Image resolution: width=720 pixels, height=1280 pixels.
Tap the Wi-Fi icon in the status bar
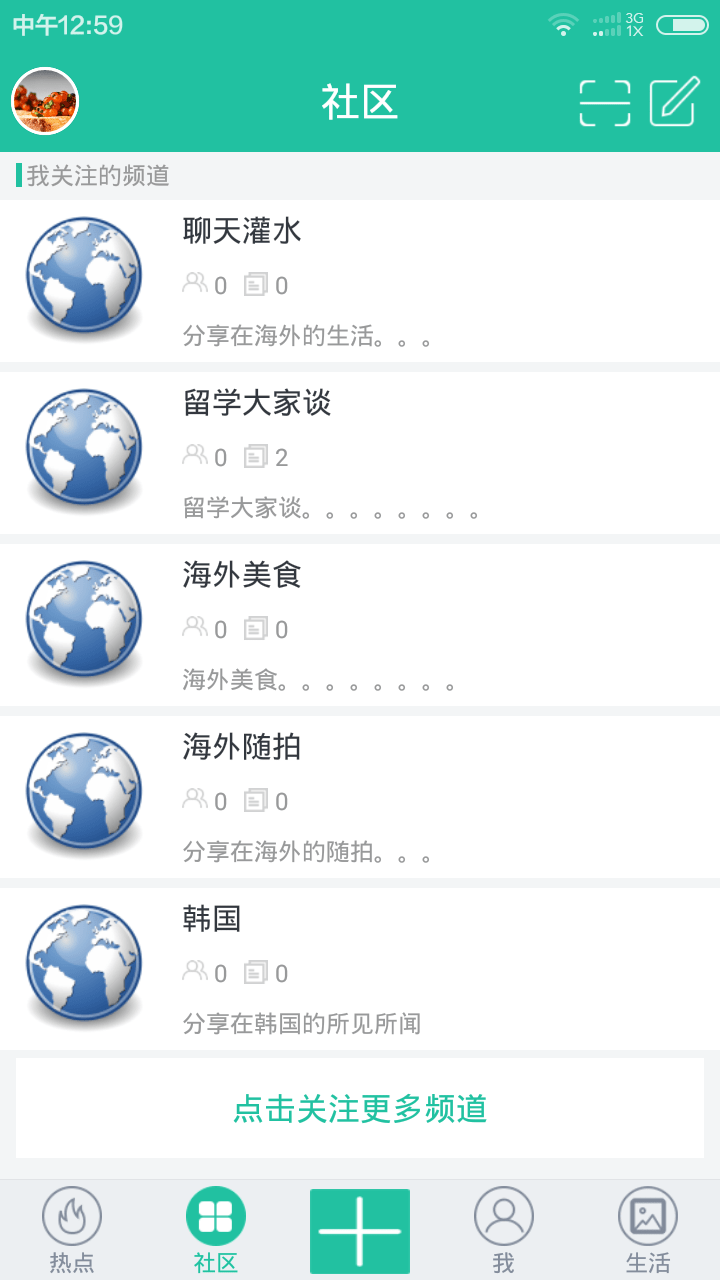click(563, 26)
